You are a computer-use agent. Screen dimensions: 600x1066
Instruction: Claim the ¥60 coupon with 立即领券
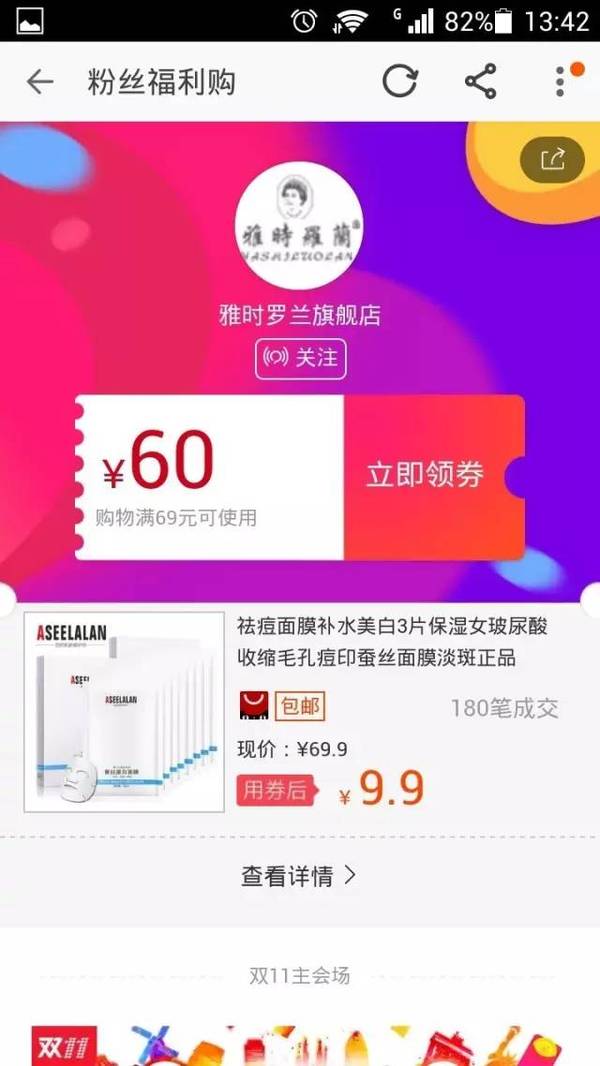[x=426, y=476]
